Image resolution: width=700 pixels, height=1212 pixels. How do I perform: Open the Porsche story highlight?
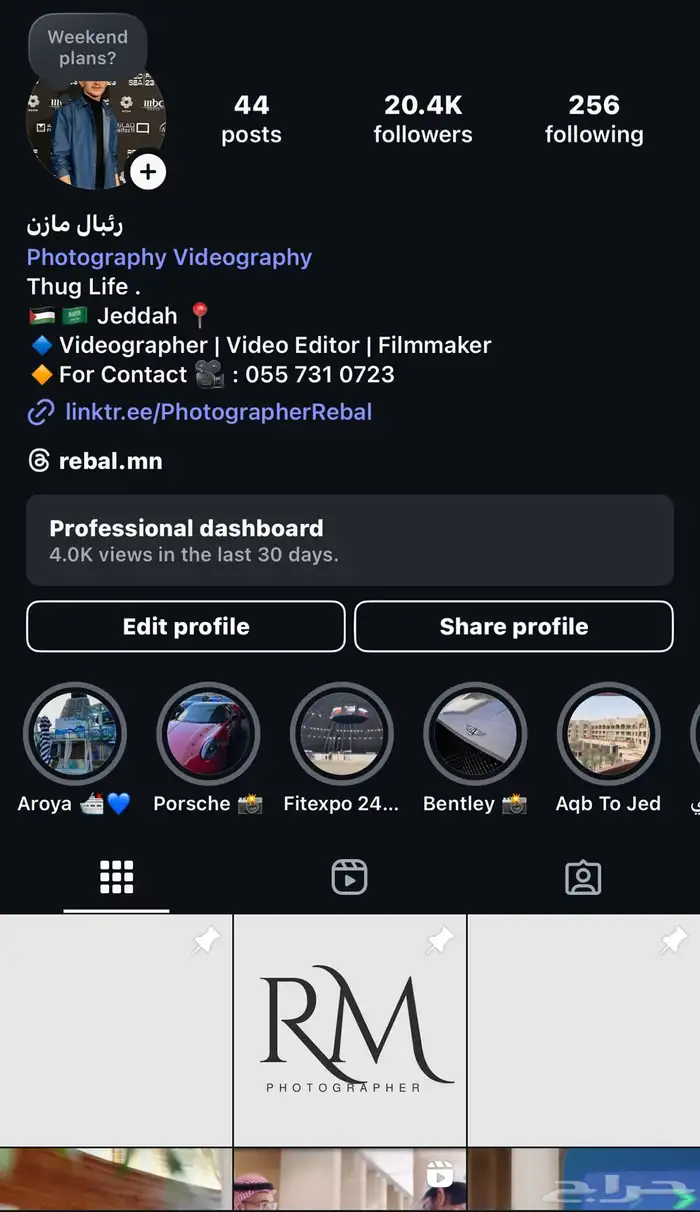coord(208,735)
